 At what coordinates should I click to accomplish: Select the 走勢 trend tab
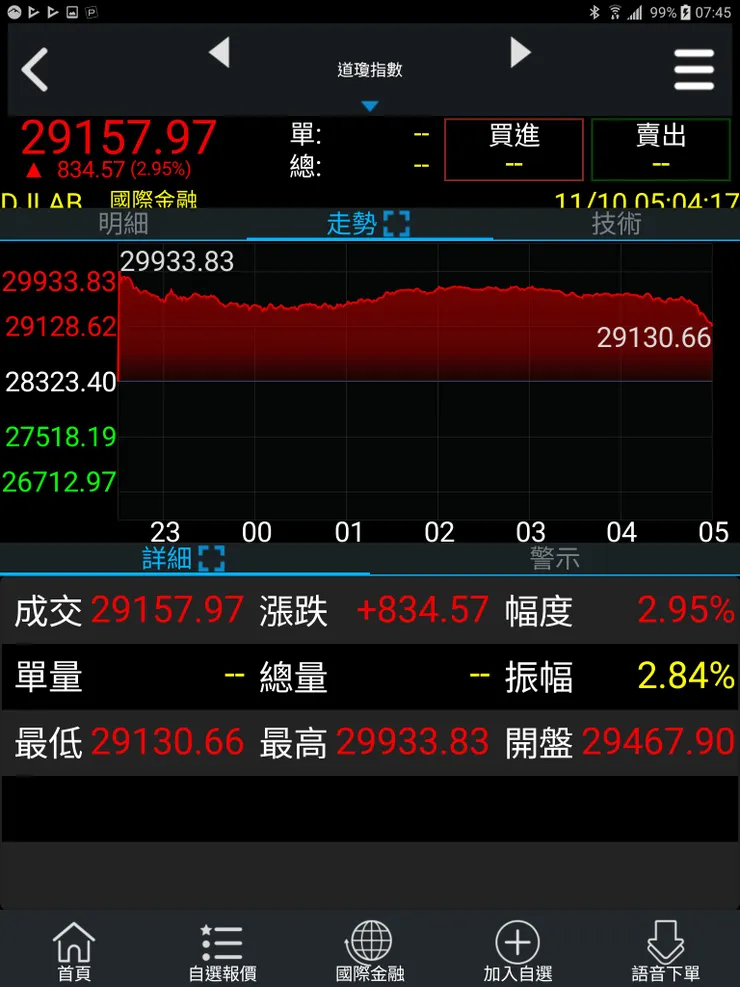tap(369, 224)
